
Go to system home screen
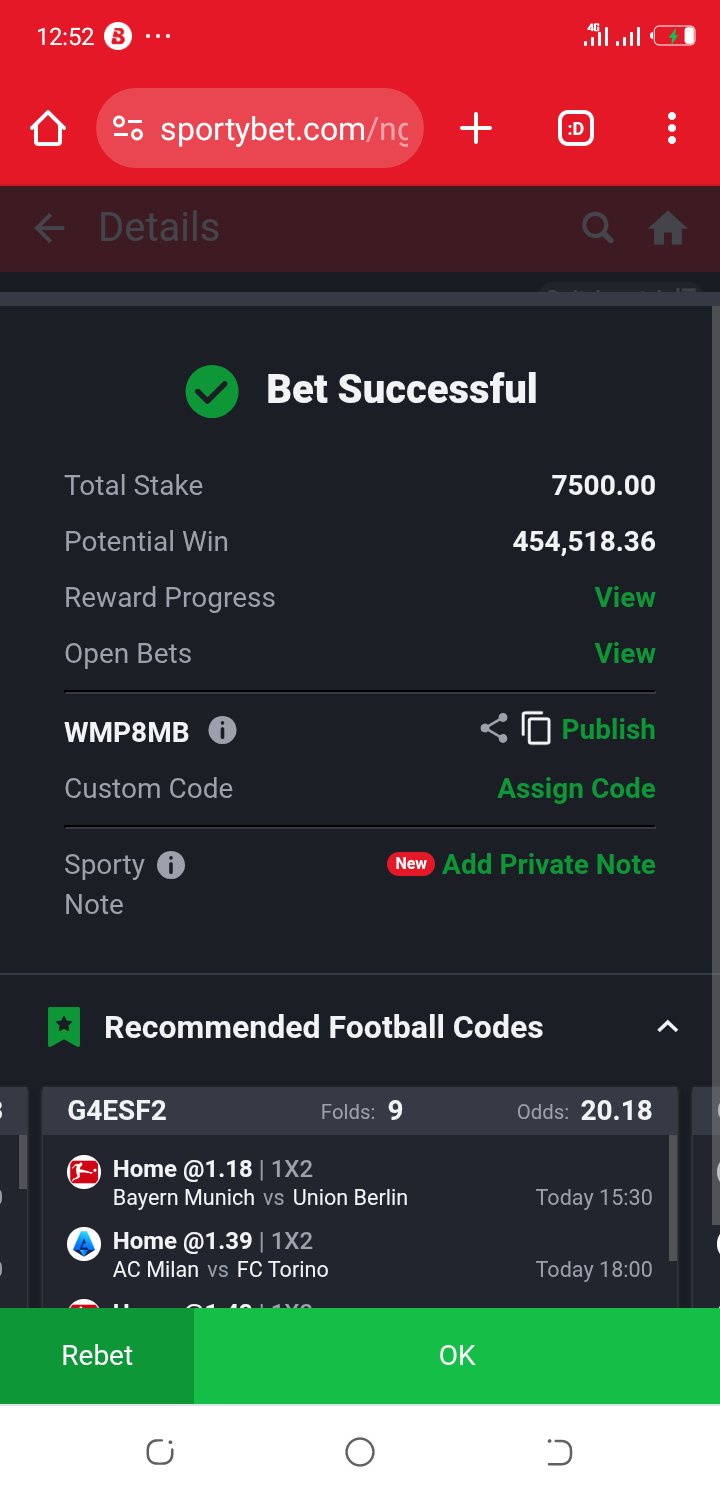pos(359,1452)
